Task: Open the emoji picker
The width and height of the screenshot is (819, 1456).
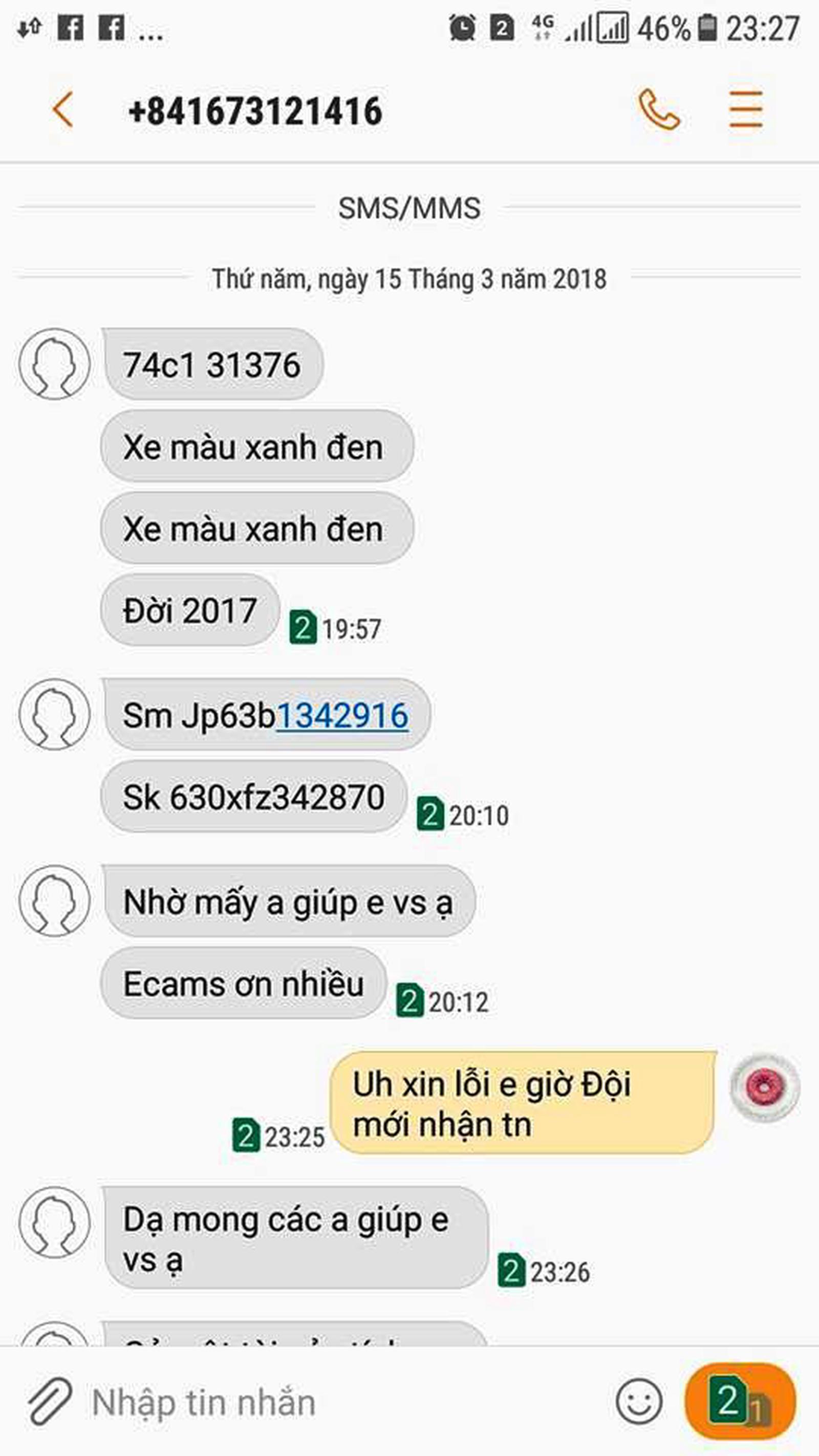Action: [639, 1402]
